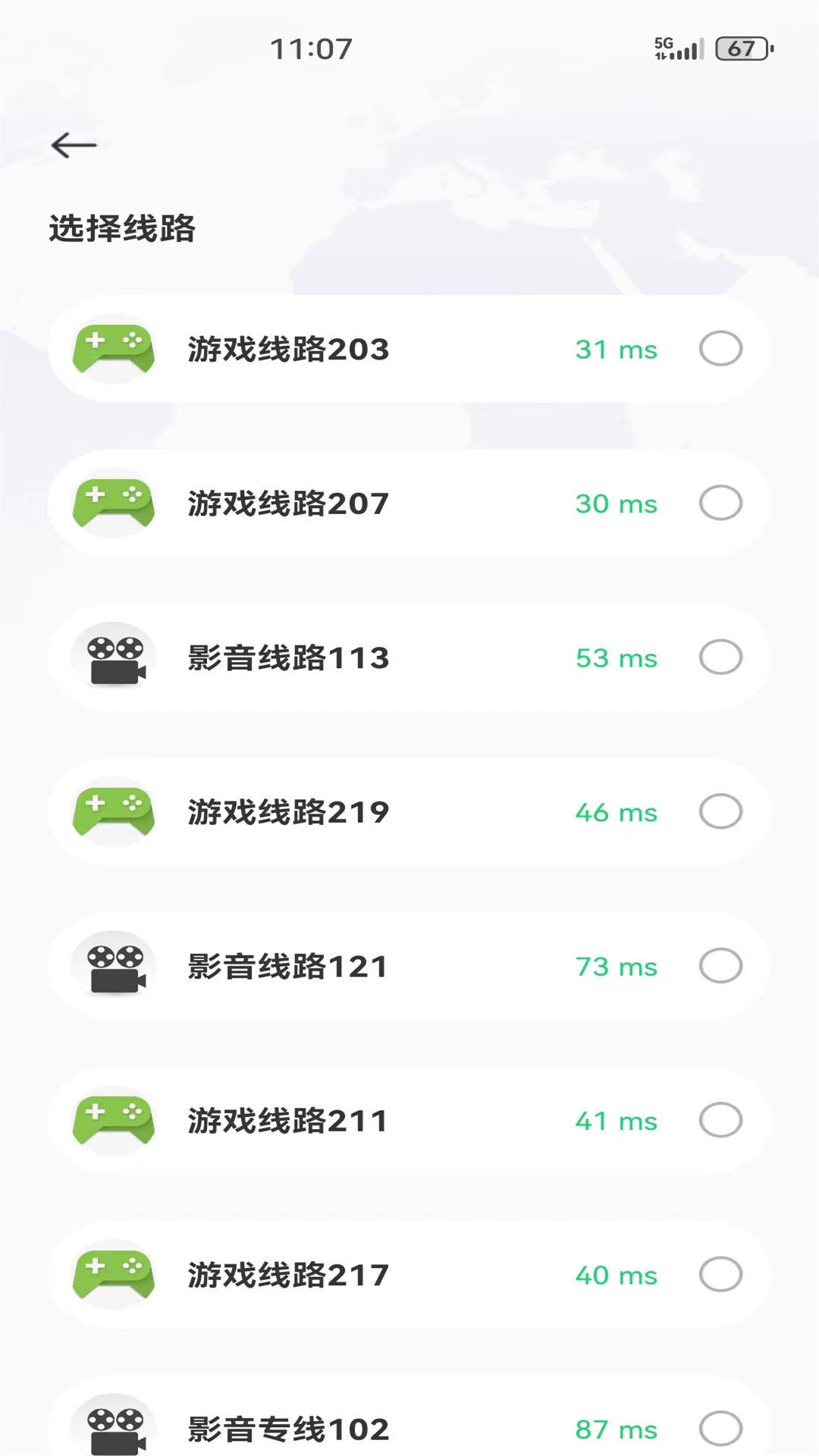Screen dimensions: 819x1456
Task: Select 游戏线路219 as the route
Action: coord(720,811)
